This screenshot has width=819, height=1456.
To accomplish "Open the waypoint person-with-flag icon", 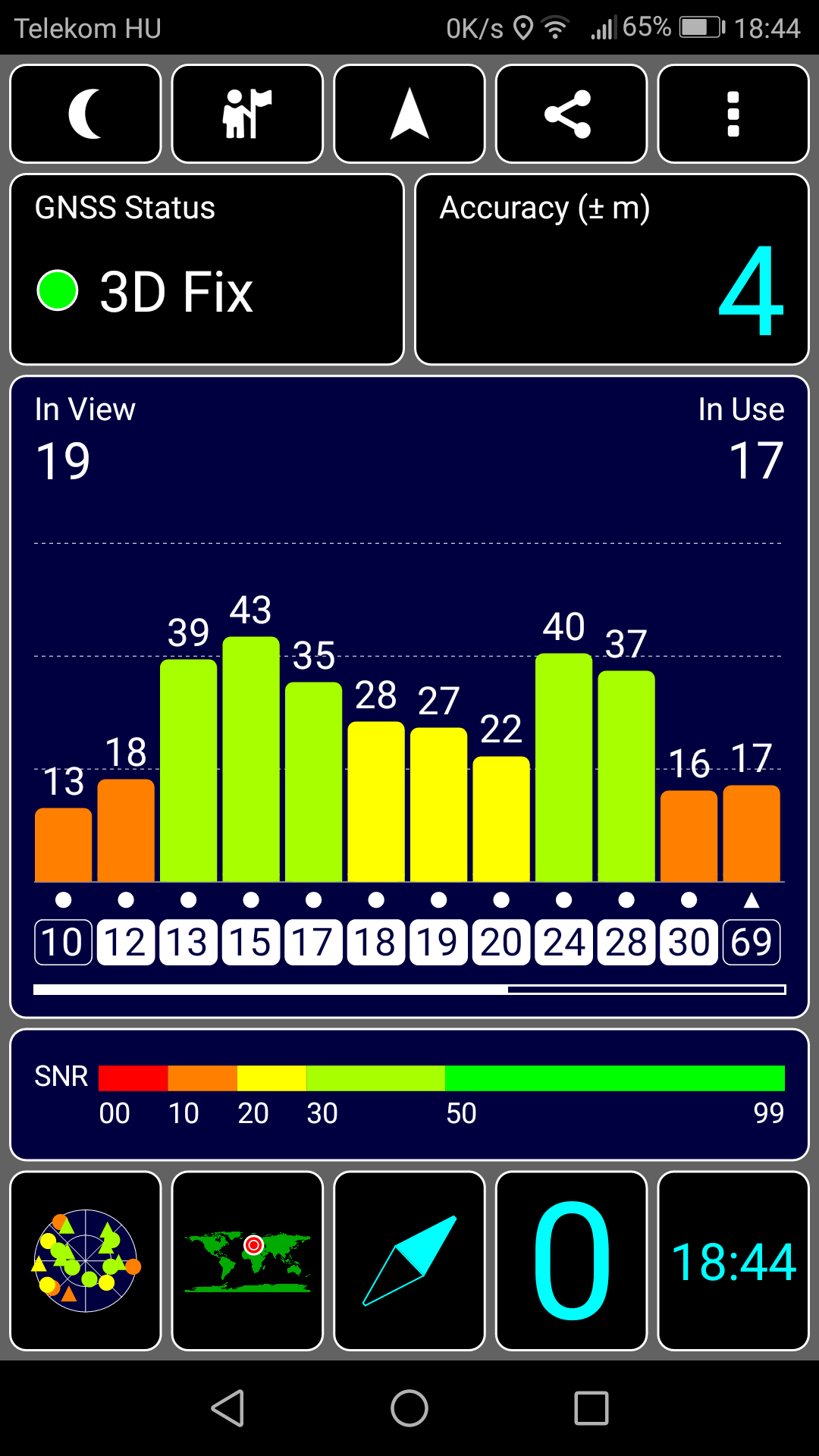I will [247, 114].
